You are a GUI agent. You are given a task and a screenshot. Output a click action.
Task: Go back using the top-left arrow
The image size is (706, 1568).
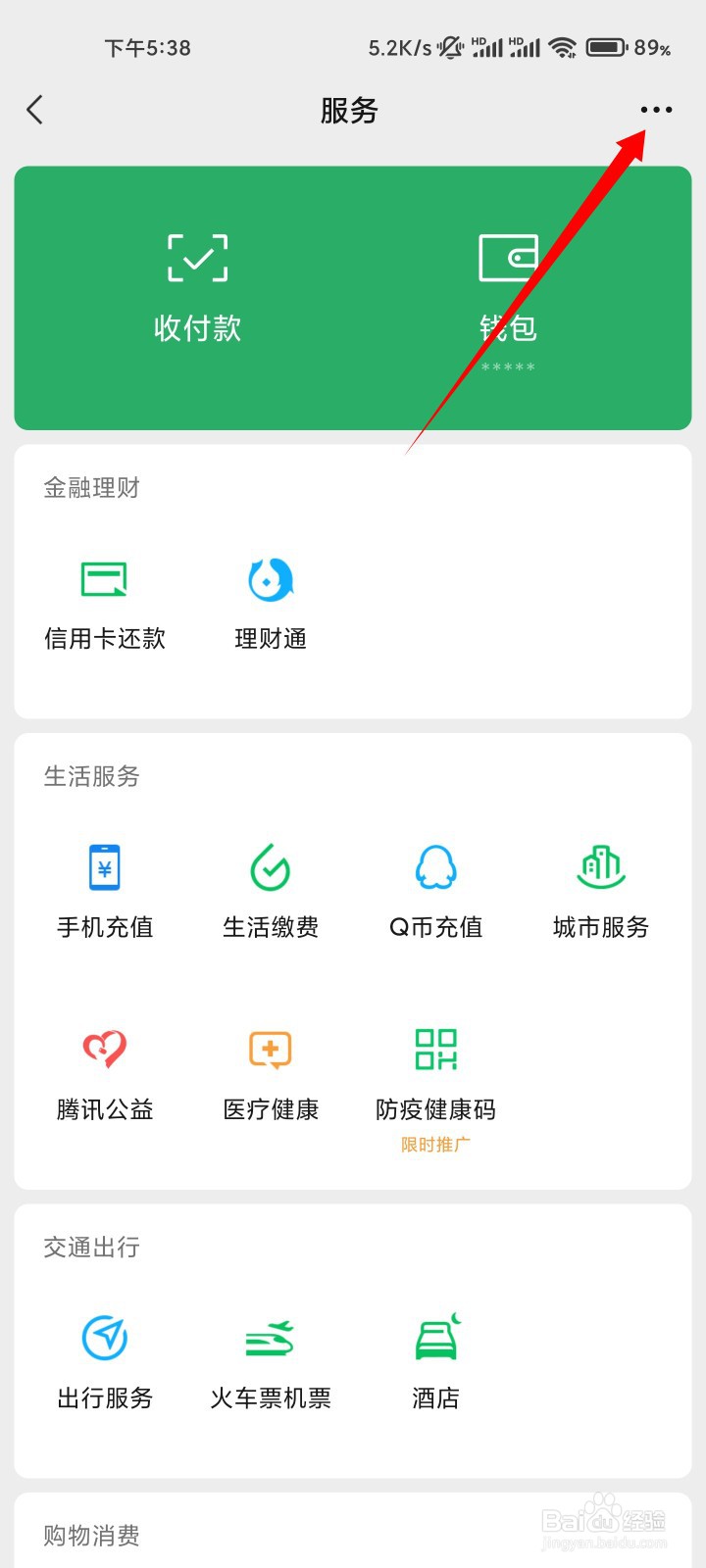pyautogui.click(x=35, y=110)
